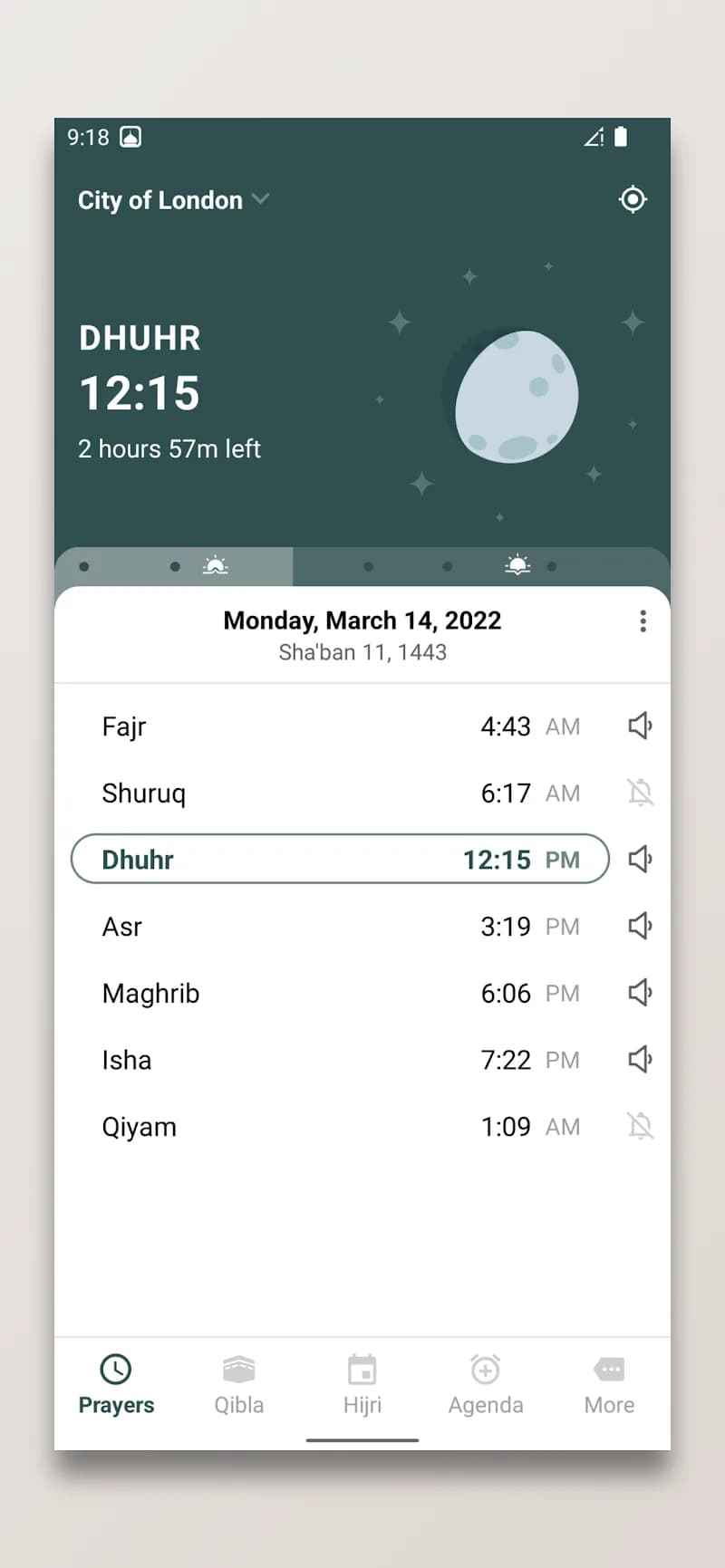This screenshot has width=725, height=1568.
Task: Open the More options icon
Action: tap(609, 1370)
